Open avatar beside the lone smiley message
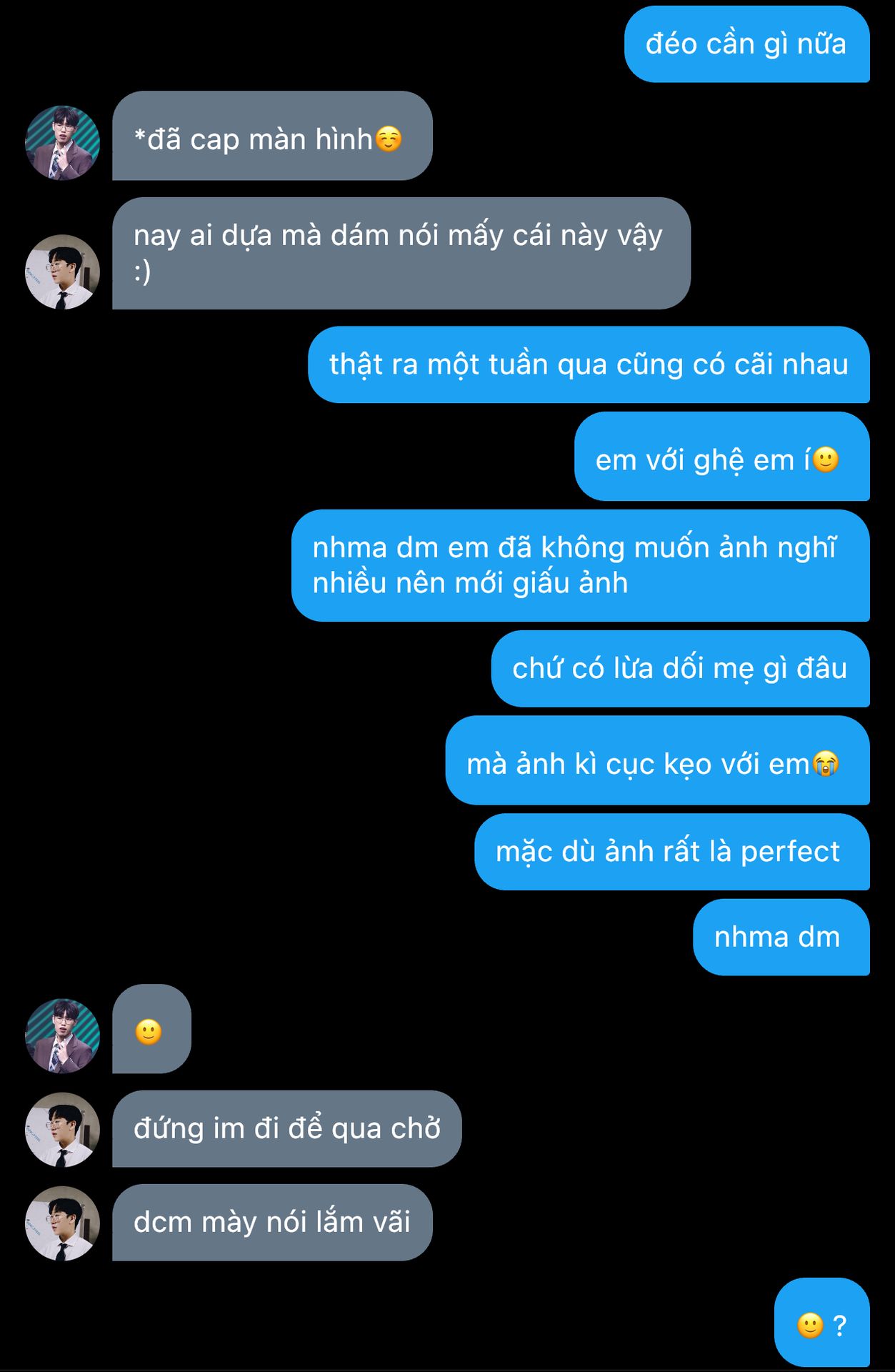The width and height of the screenshot is (895, 1372). [62, 1035]
